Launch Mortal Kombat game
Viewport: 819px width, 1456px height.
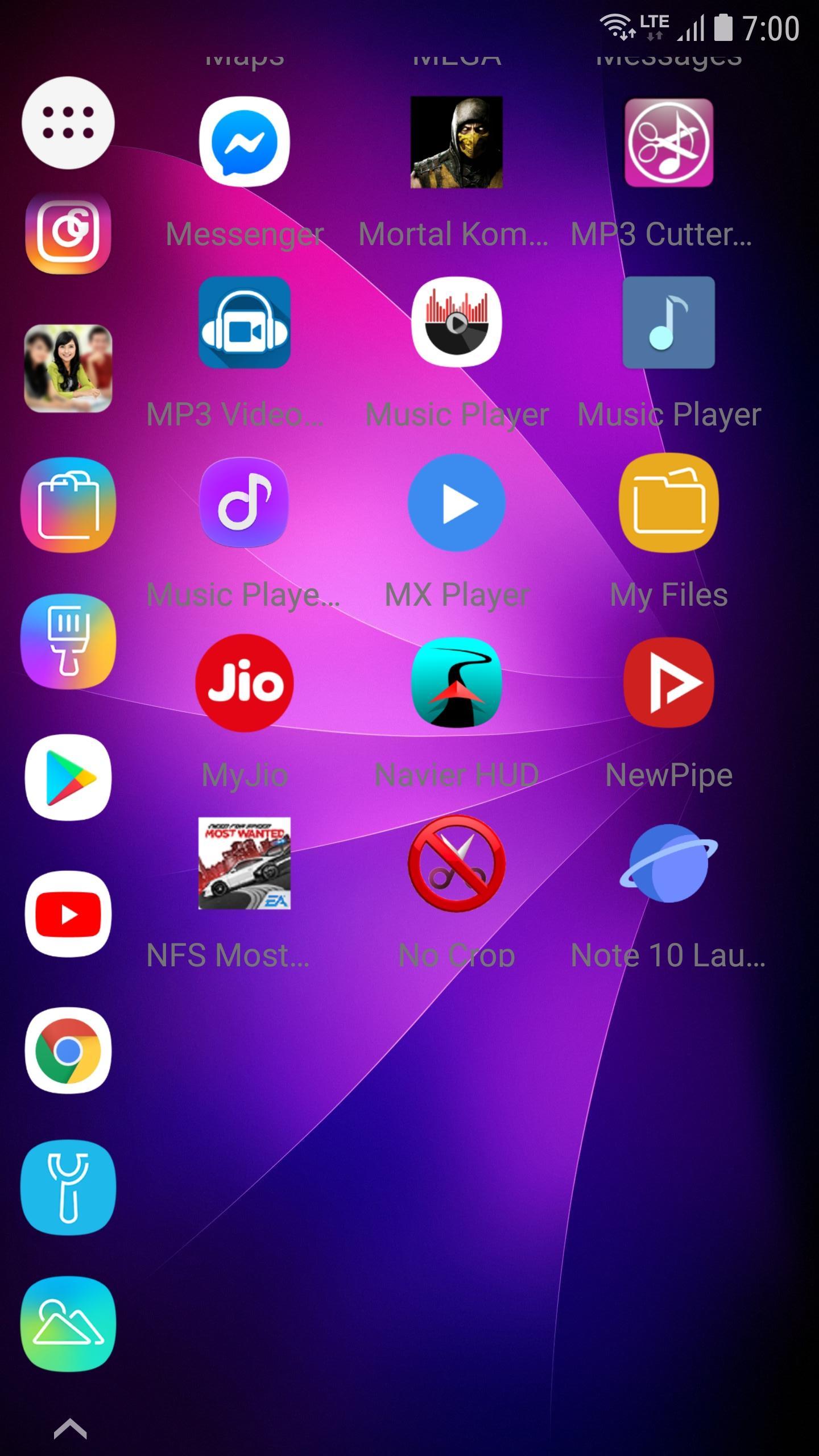[x=456, y=142]
